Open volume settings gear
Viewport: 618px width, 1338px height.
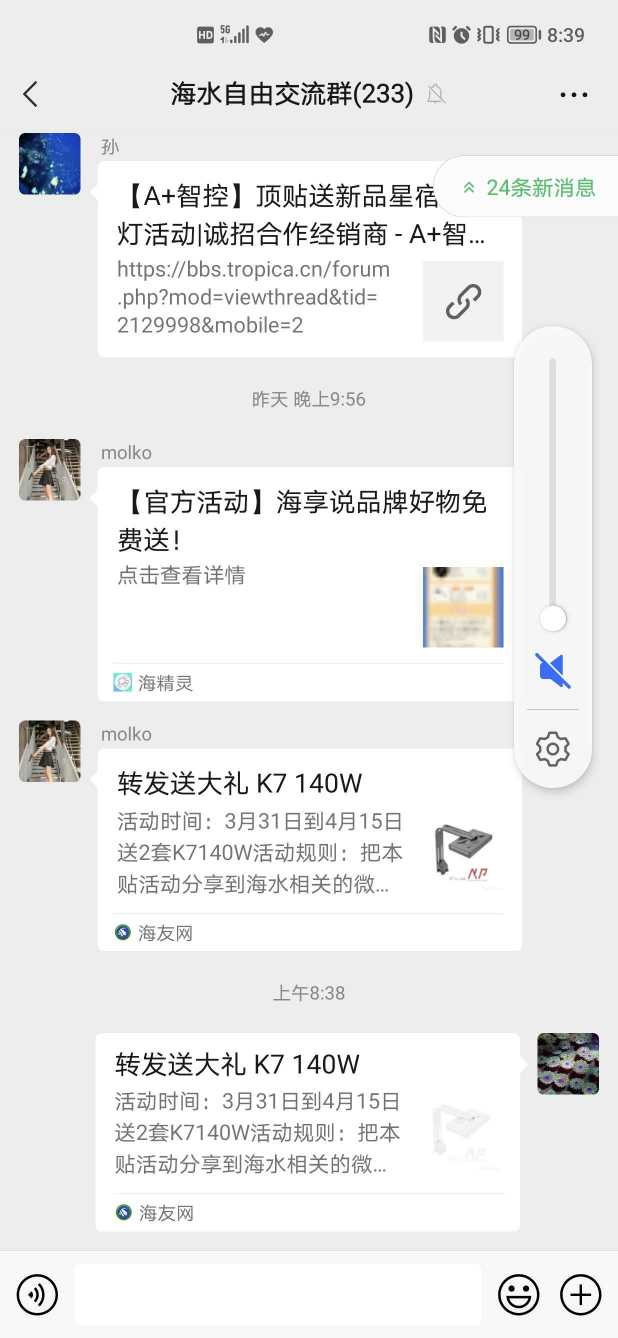point(553,748)
